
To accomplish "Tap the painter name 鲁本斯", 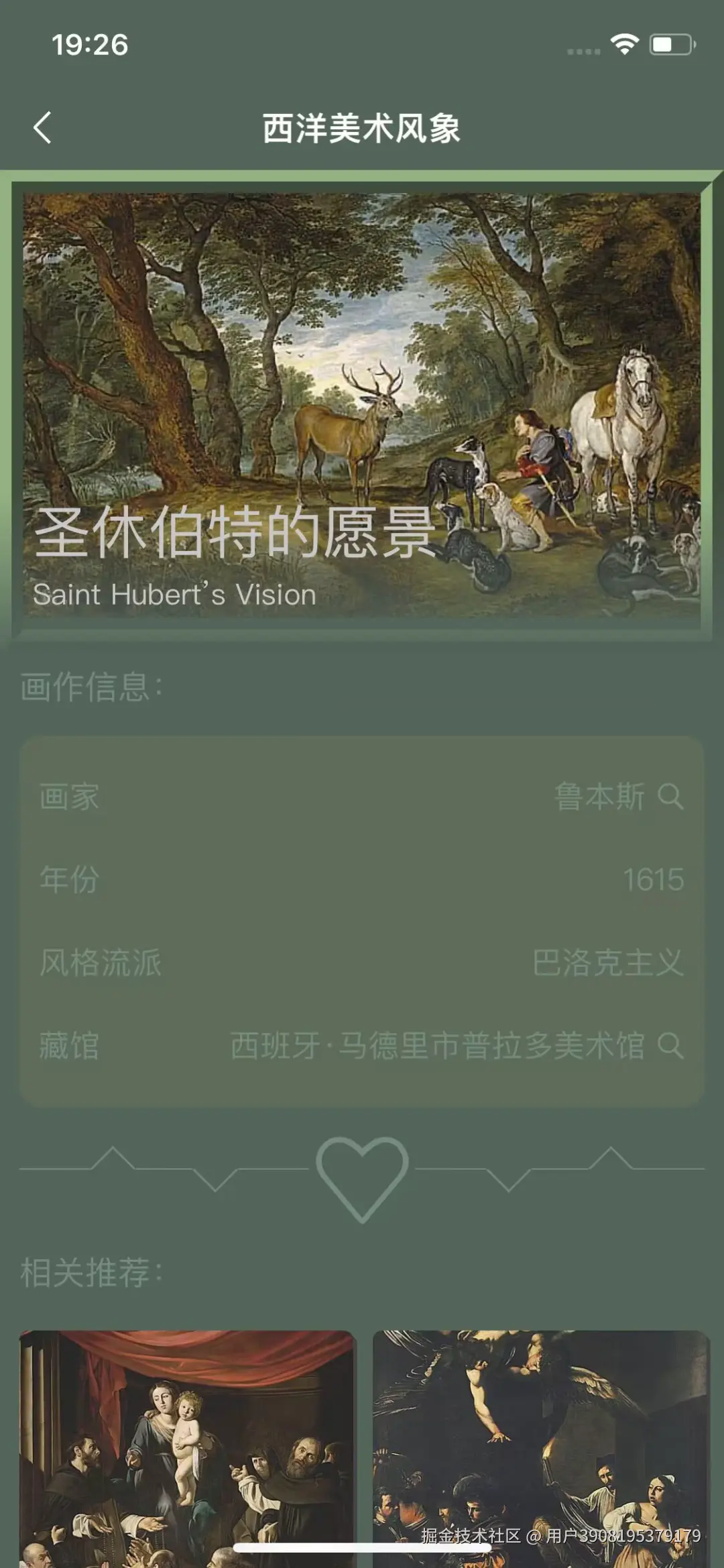I will click(600, 798).
